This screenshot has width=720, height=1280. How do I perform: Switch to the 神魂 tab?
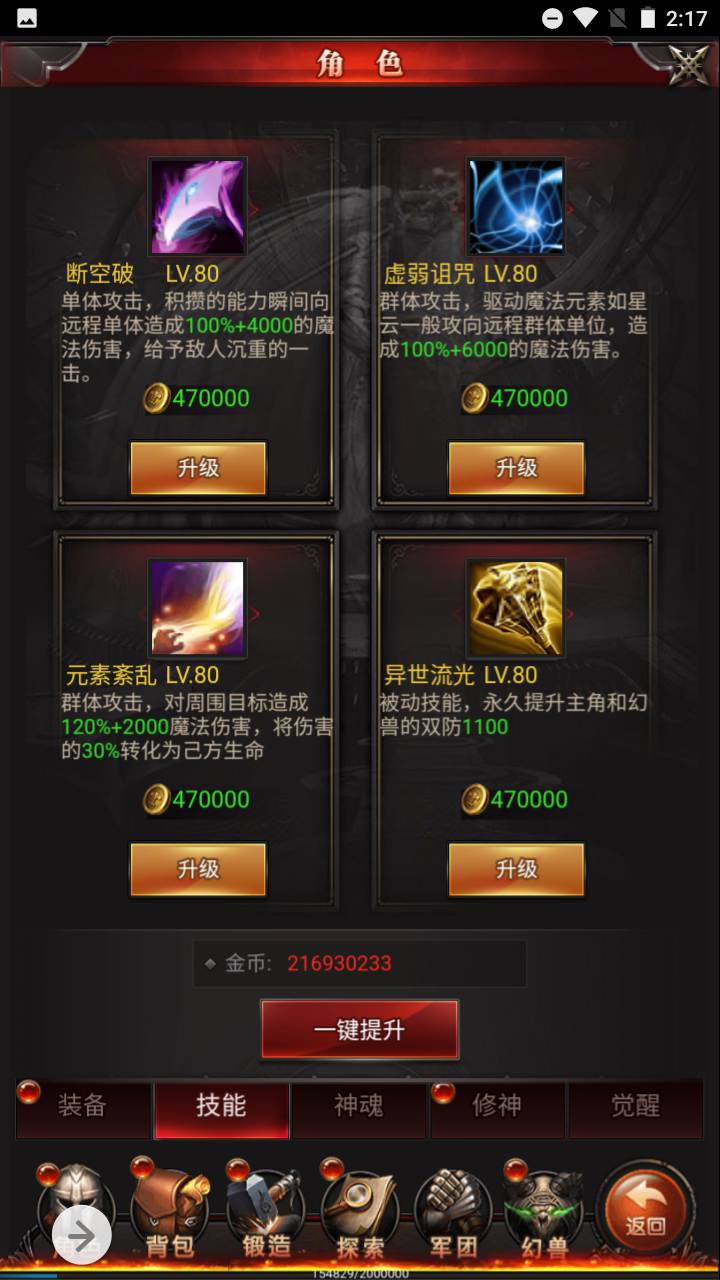(359, 1106)
